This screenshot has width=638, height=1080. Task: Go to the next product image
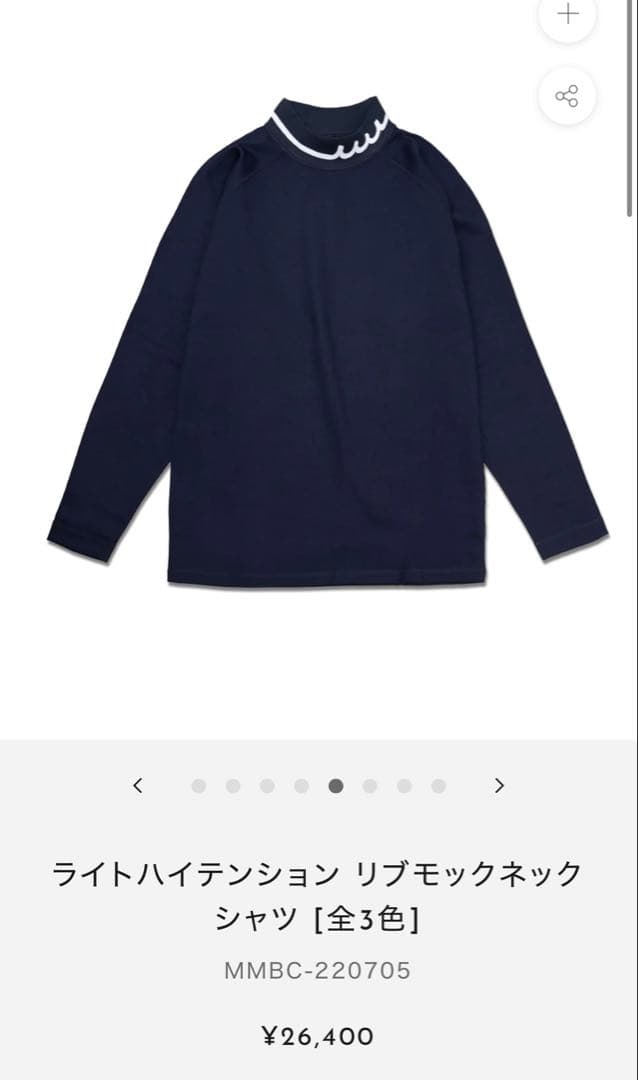499,785
